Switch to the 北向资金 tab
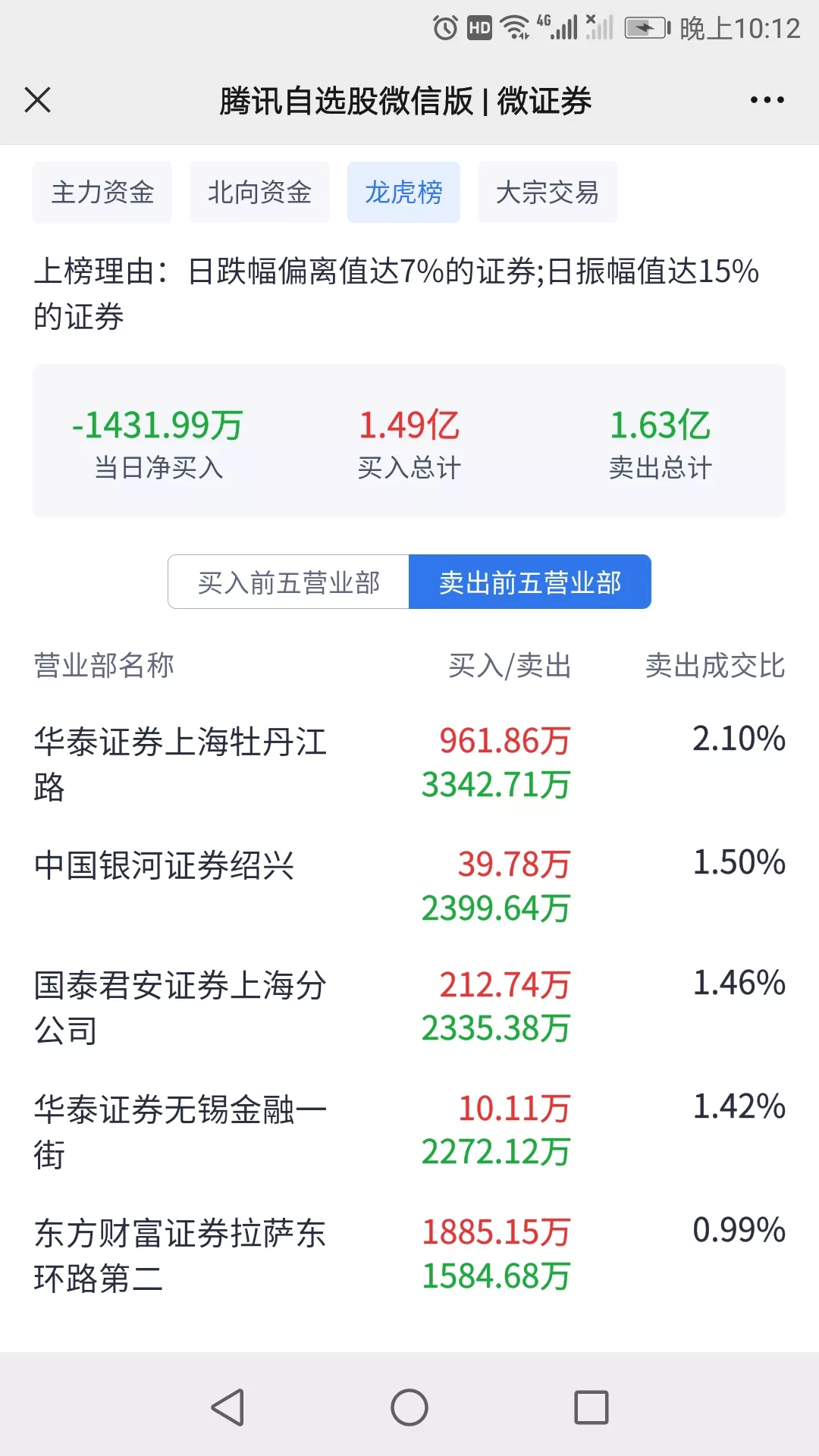The image size is (819, 1456). pyautogui.click(x=259, y=192)
